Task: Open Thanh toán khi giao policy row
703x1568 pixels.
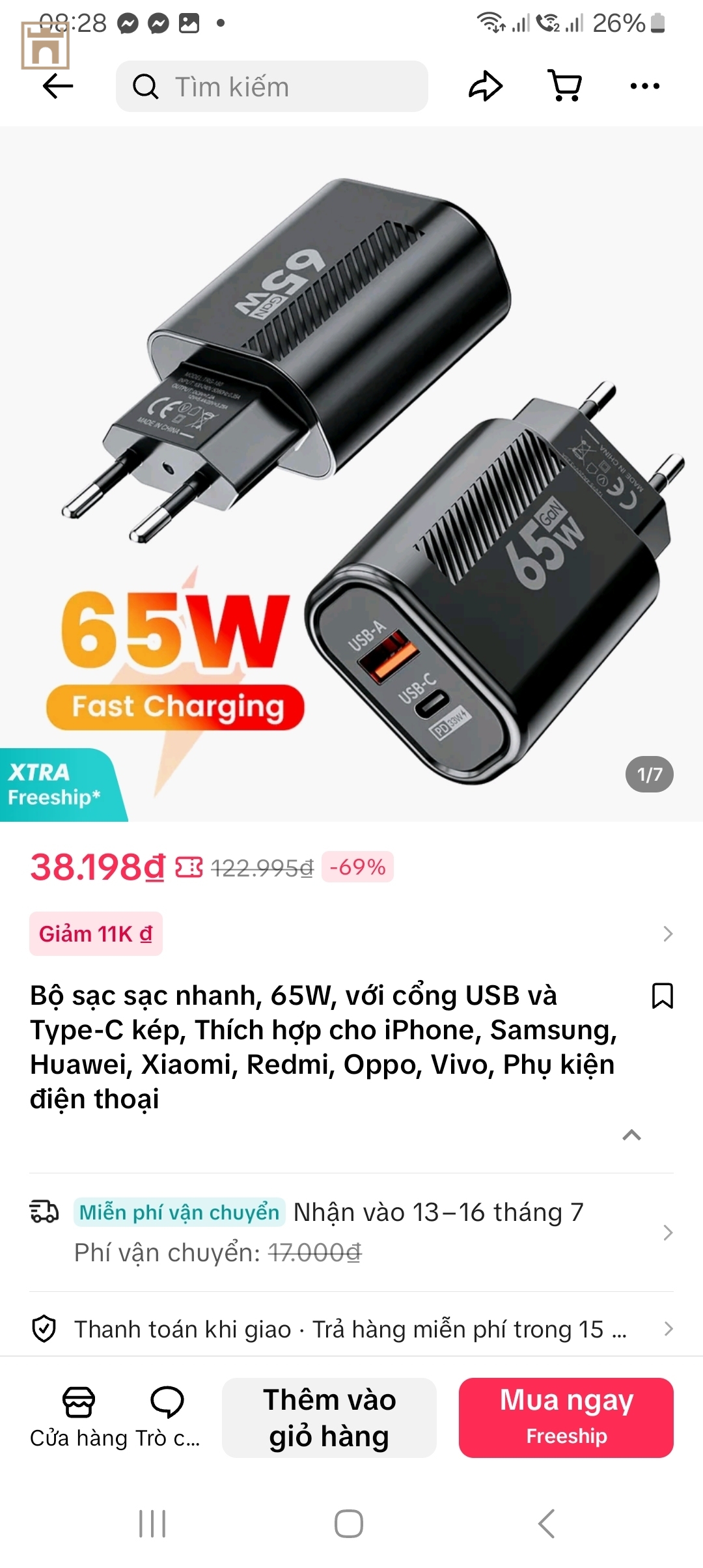Action: (351, 1329)
